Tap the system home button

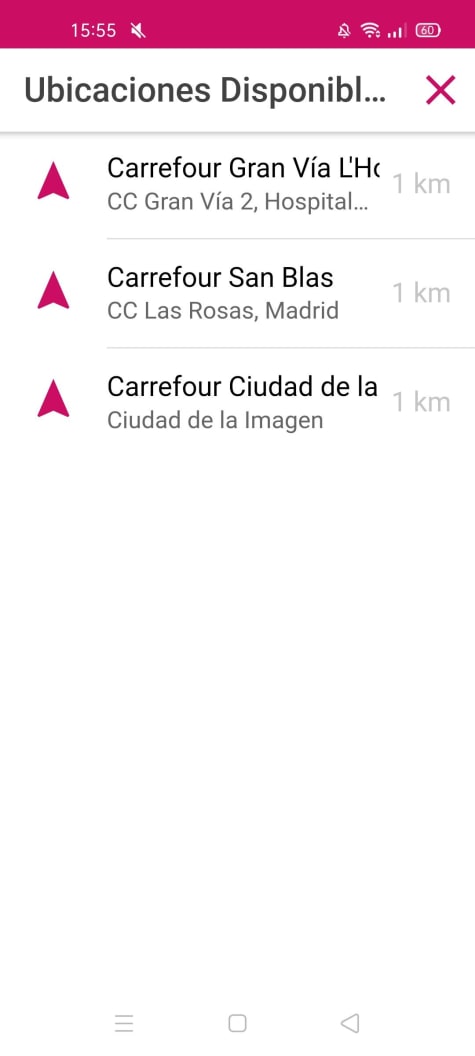pyautogui.click(x=237, y=1023)
